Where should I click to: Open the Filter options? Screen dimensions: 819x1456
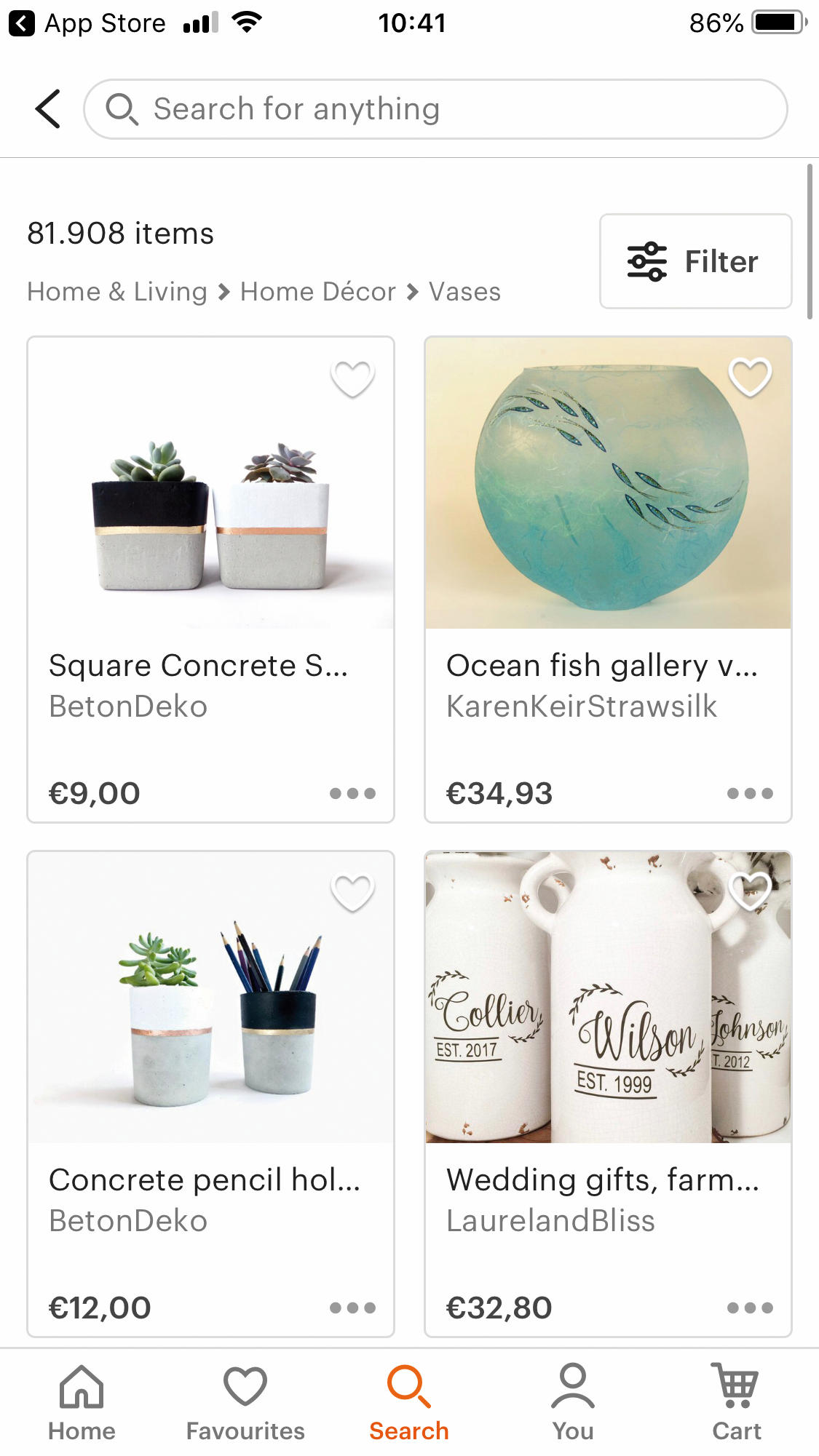click(x=695, y=261)
